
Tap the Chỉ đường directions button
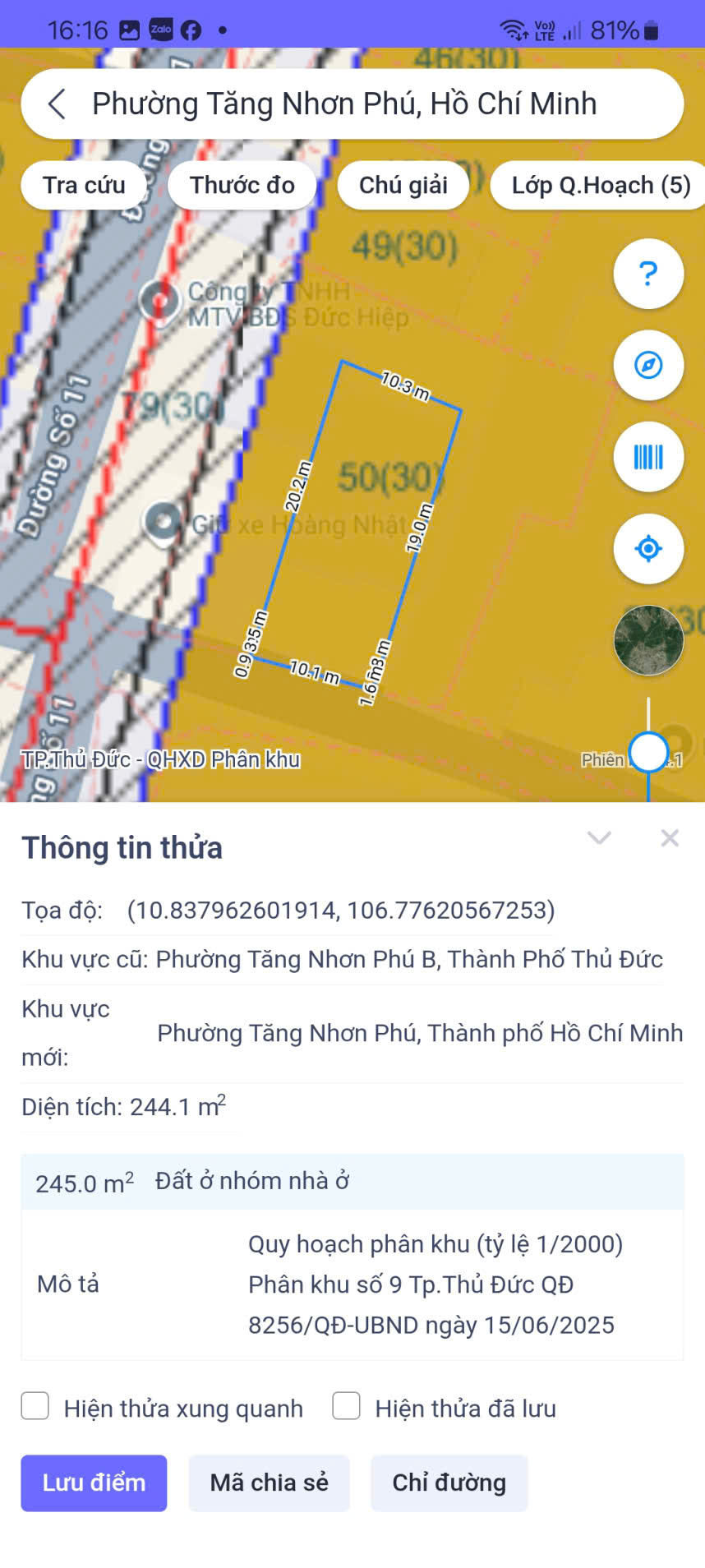coord(449,1483)
